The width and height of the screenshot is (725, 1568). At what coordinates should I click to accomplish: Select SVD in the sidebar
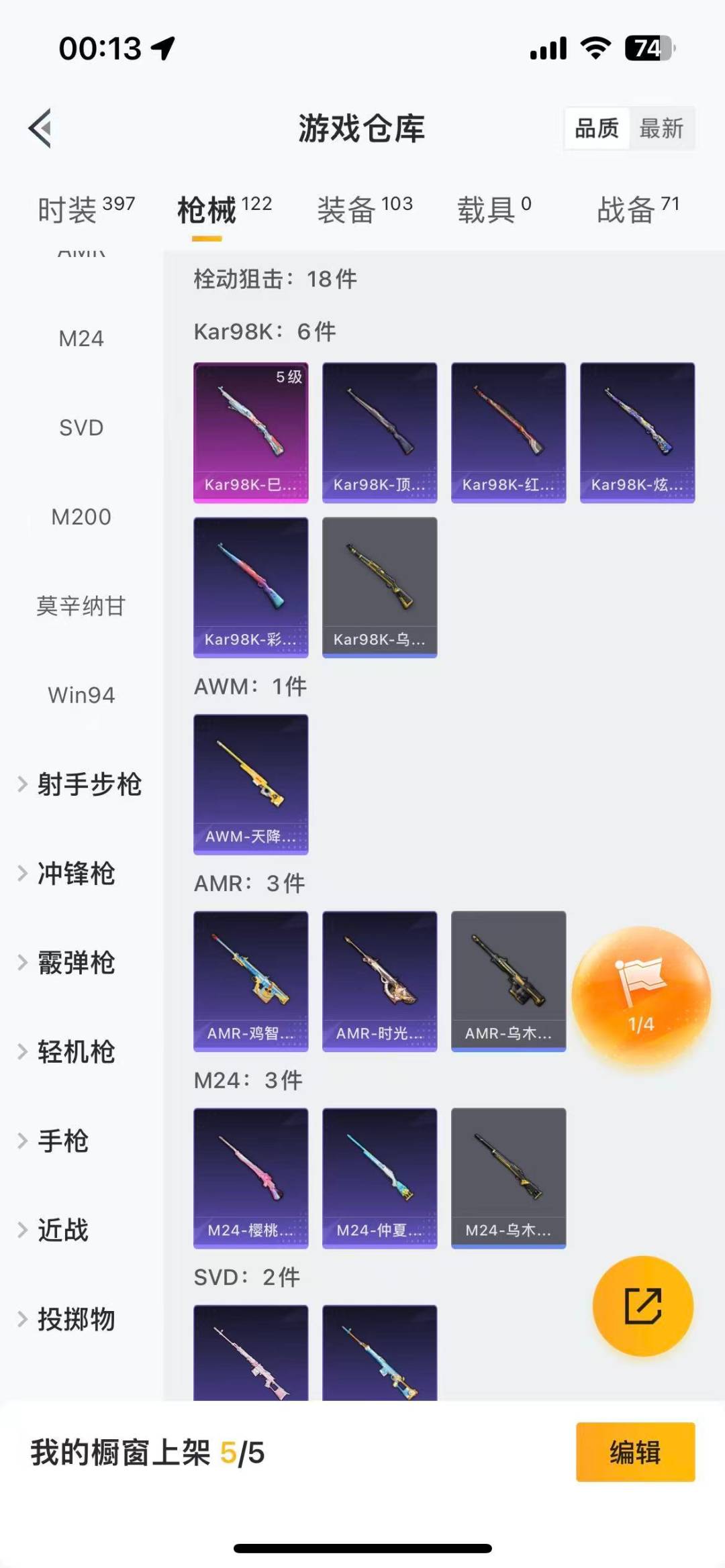tap(81, 427)
